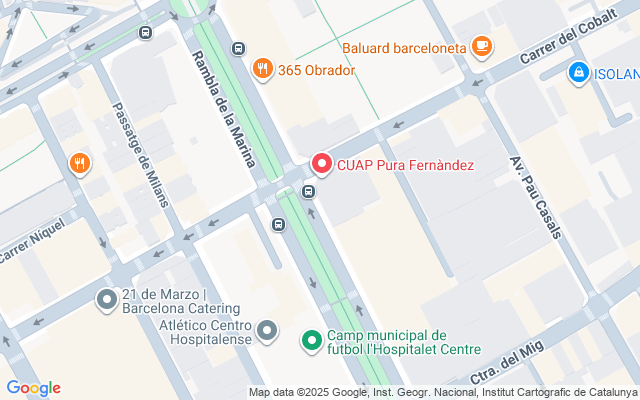Screen dimensions: 640x400
Task: Select 21 de Marzo Barcelona Catering pin
Action: [x=107, y=300]
